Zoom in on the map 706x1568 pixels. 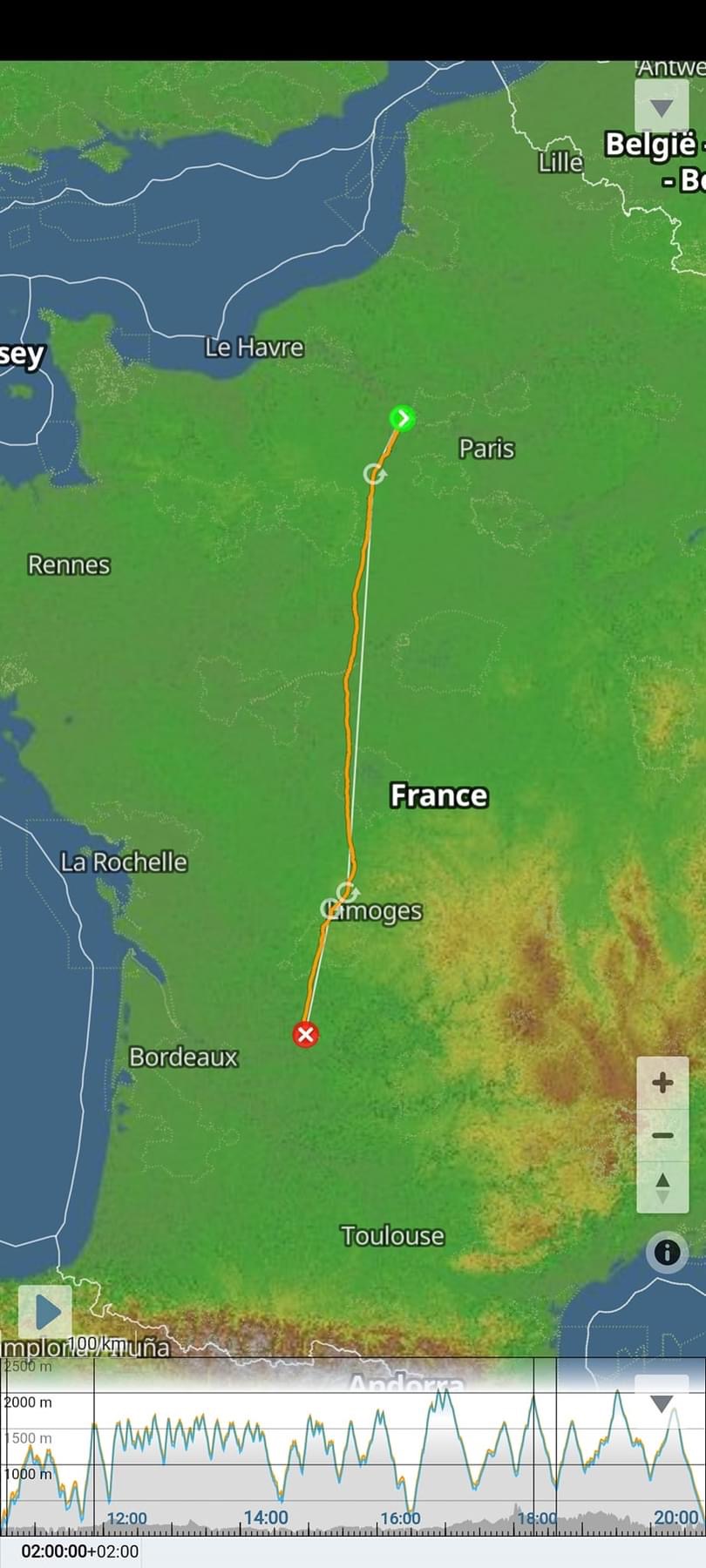coord(662,1083)
